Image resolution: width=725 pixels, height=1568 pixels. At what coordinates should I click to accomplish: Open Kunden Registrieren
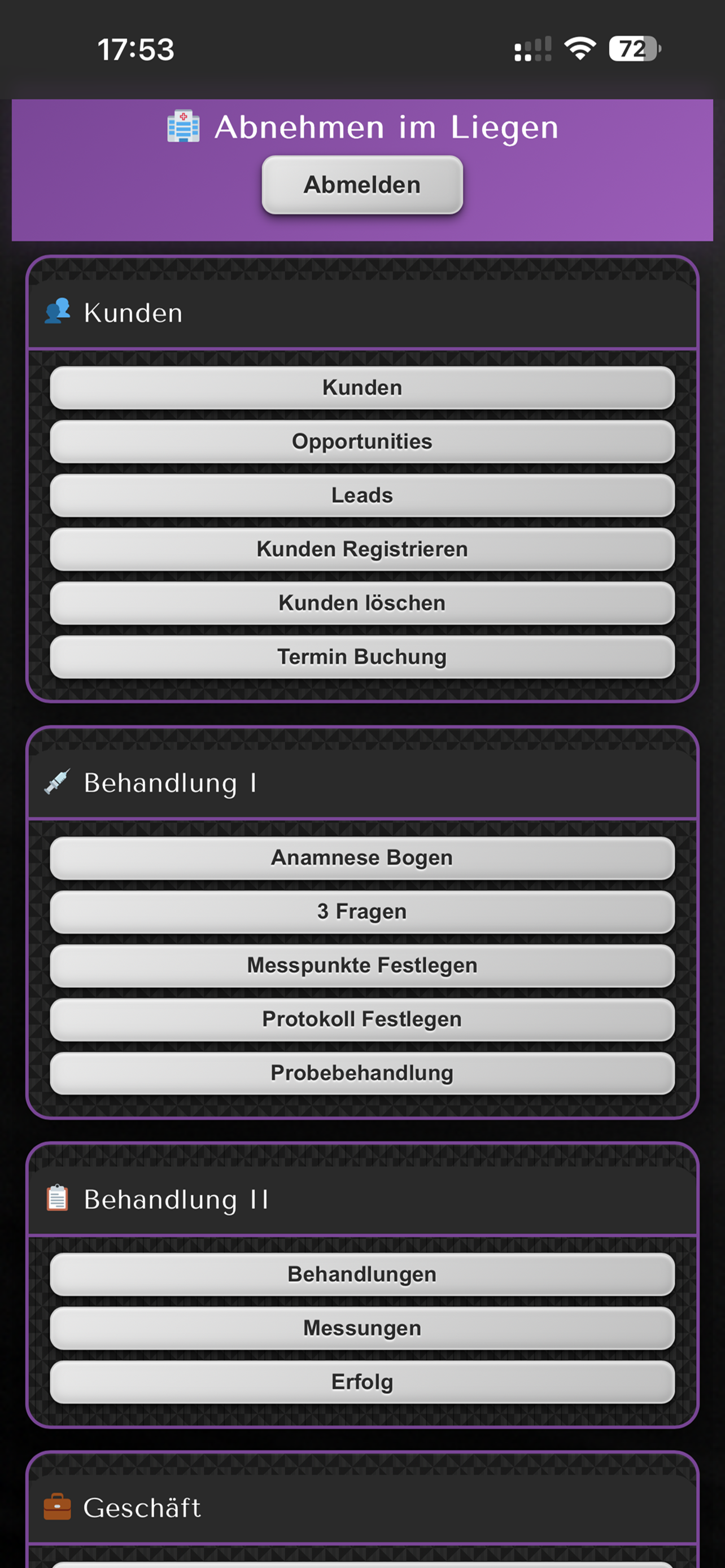[362, 549]
